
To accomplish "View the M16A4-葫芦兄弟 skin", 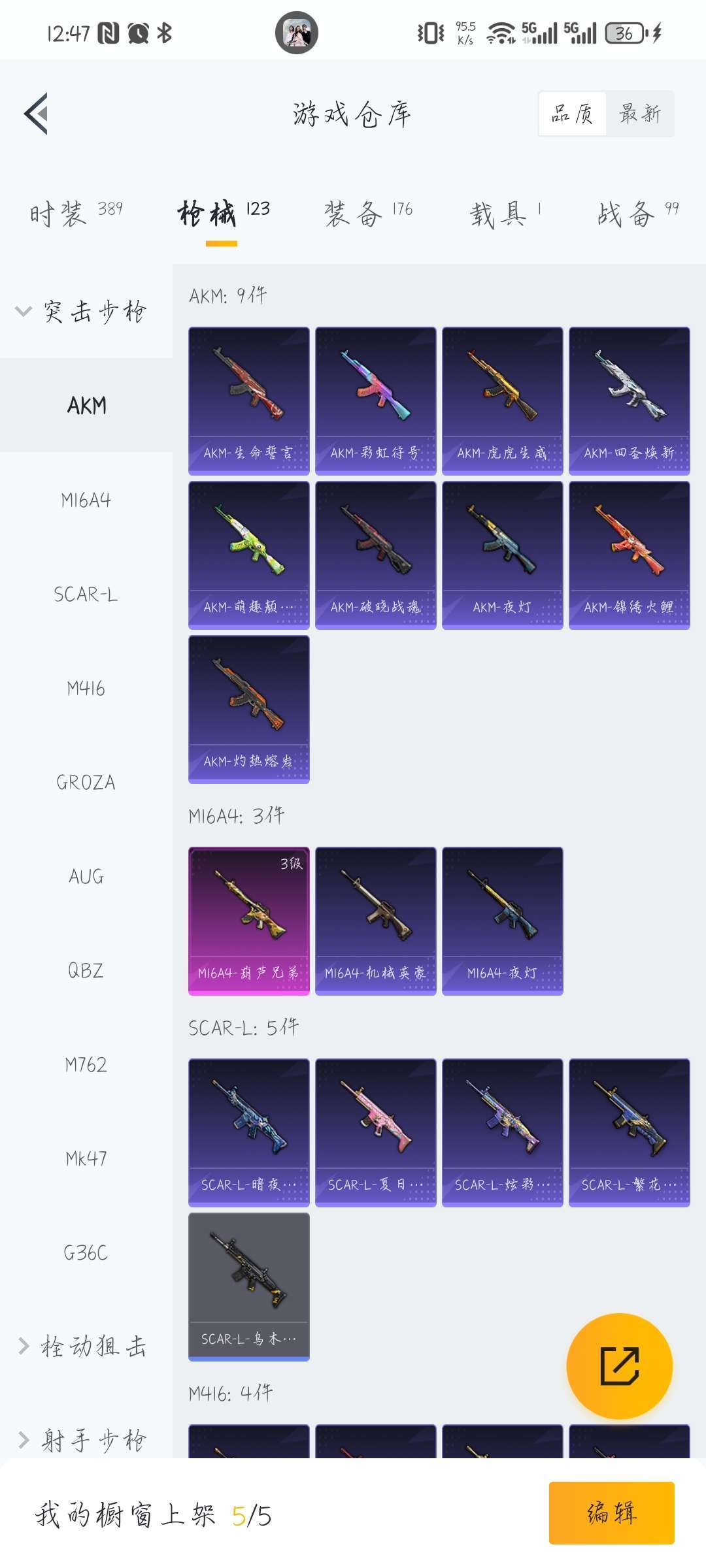I will [x=249, y=921].
